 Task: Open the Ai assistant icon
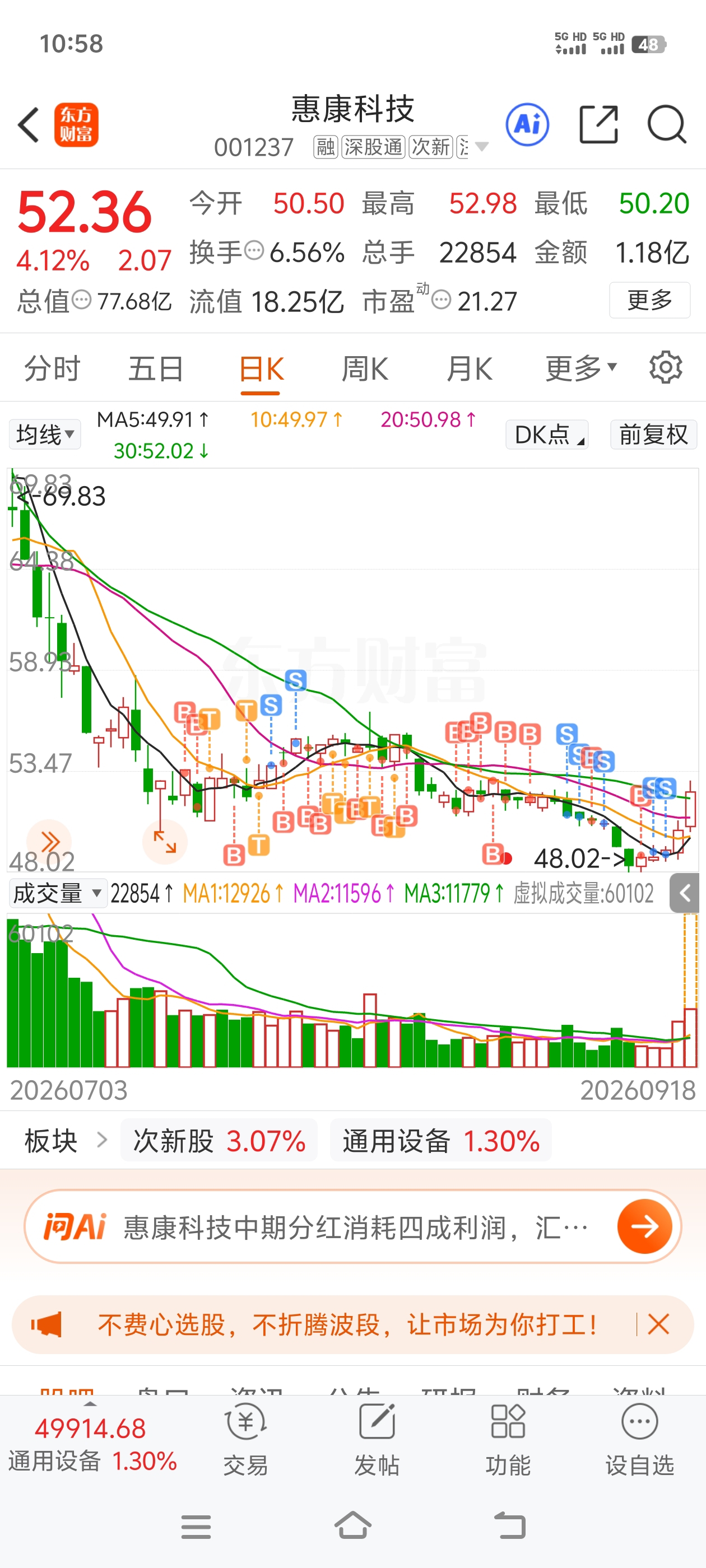click(x=527, y=125)
